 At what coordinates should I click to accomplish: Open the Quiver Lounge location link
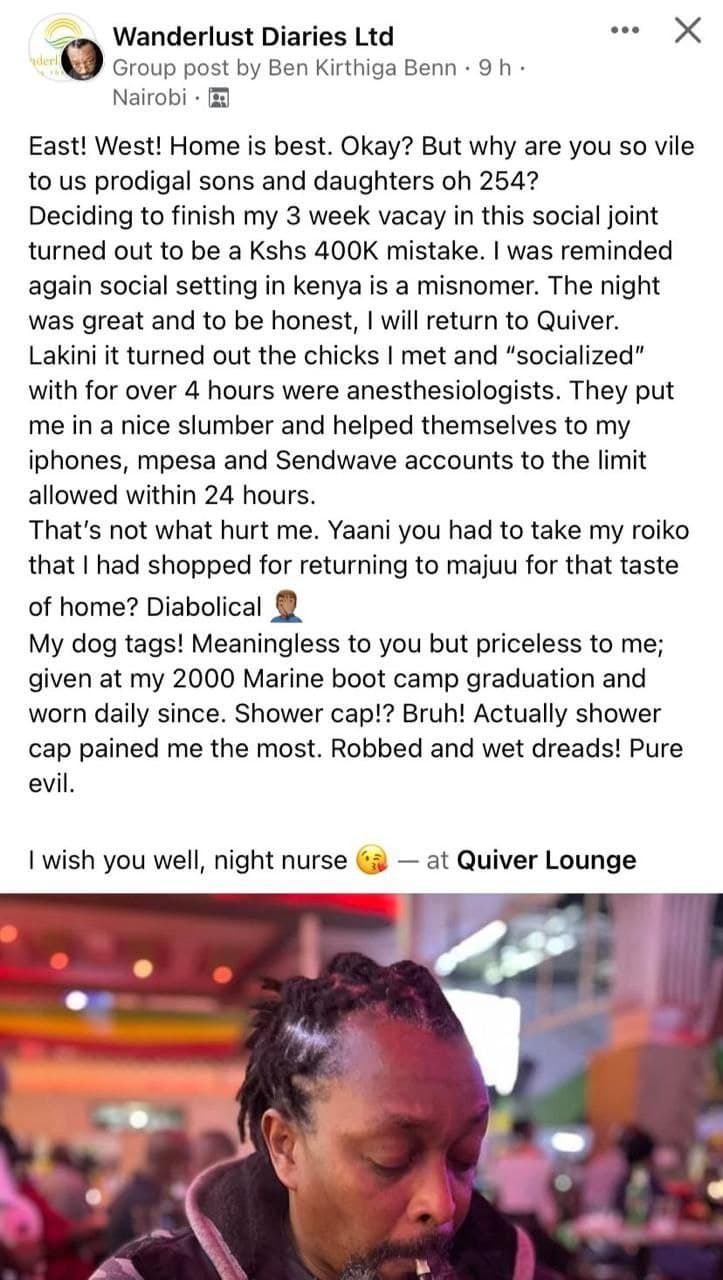click(545, 860)
